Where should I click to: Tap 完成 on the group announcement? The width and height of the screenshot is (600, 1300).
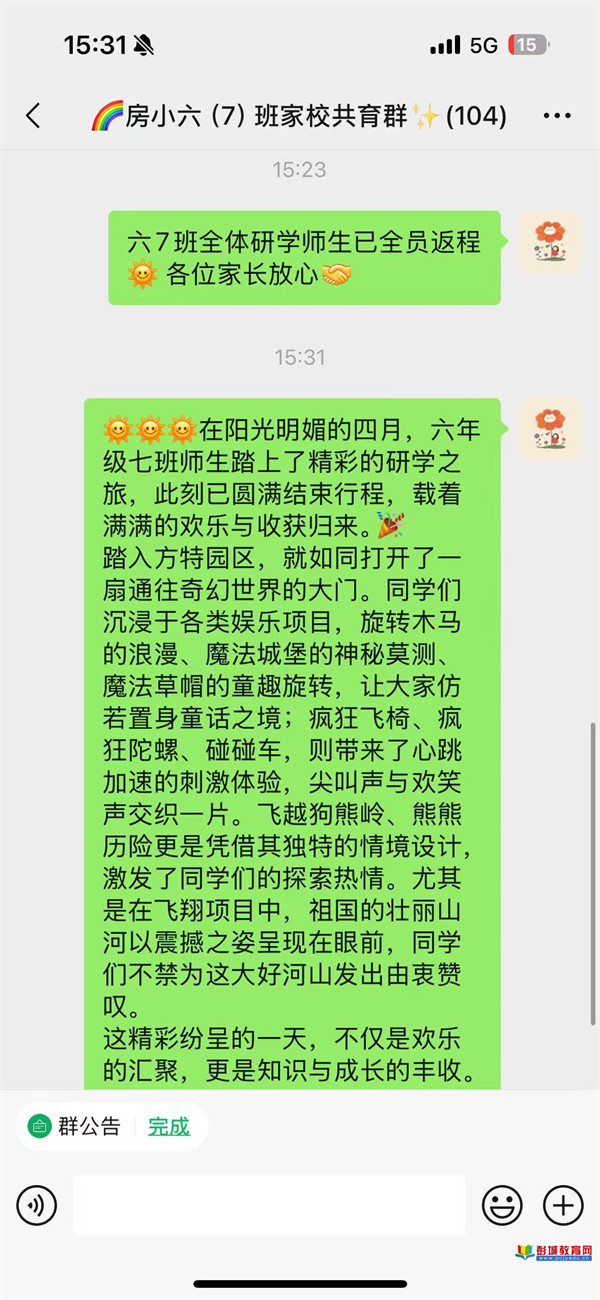169,1126
